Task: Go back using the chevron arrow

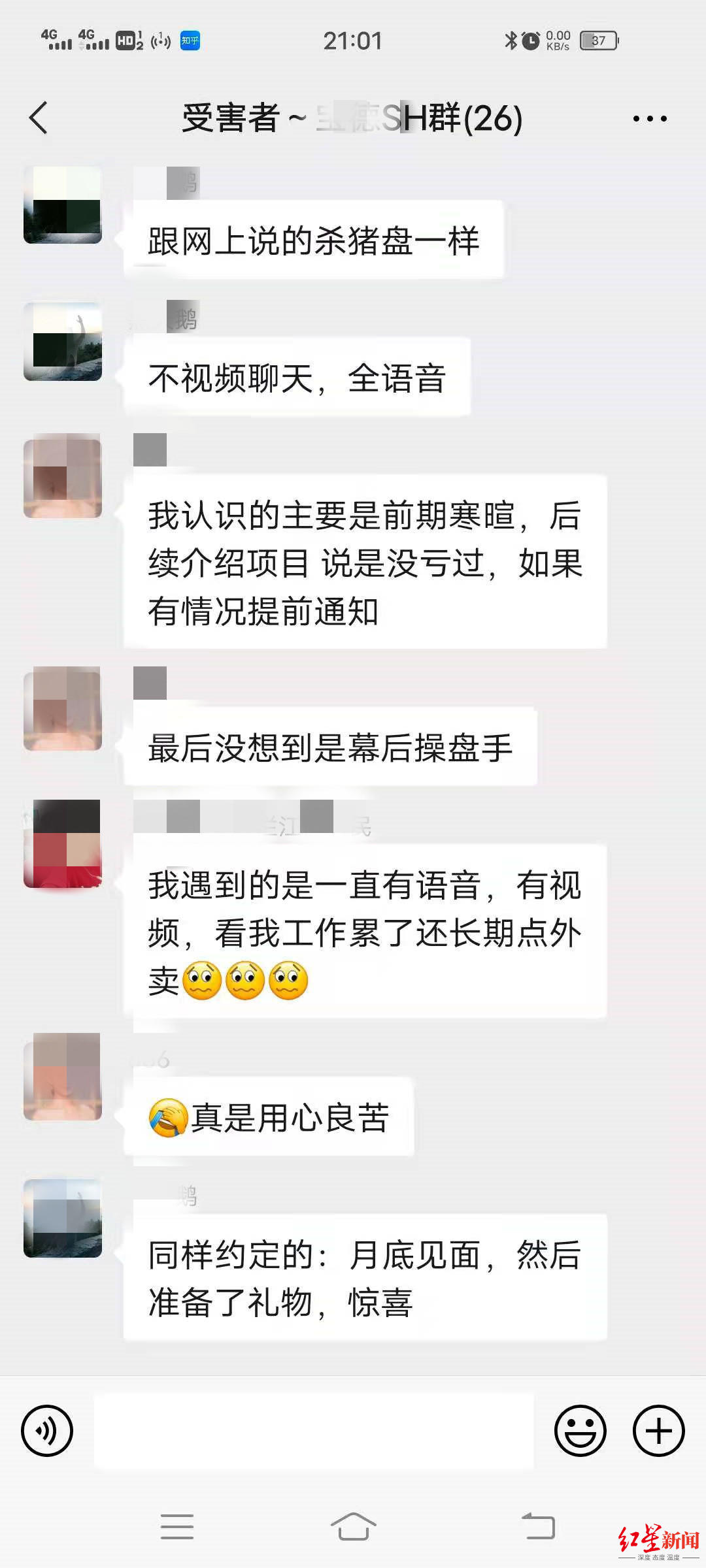Action: [x=39, y=118]
